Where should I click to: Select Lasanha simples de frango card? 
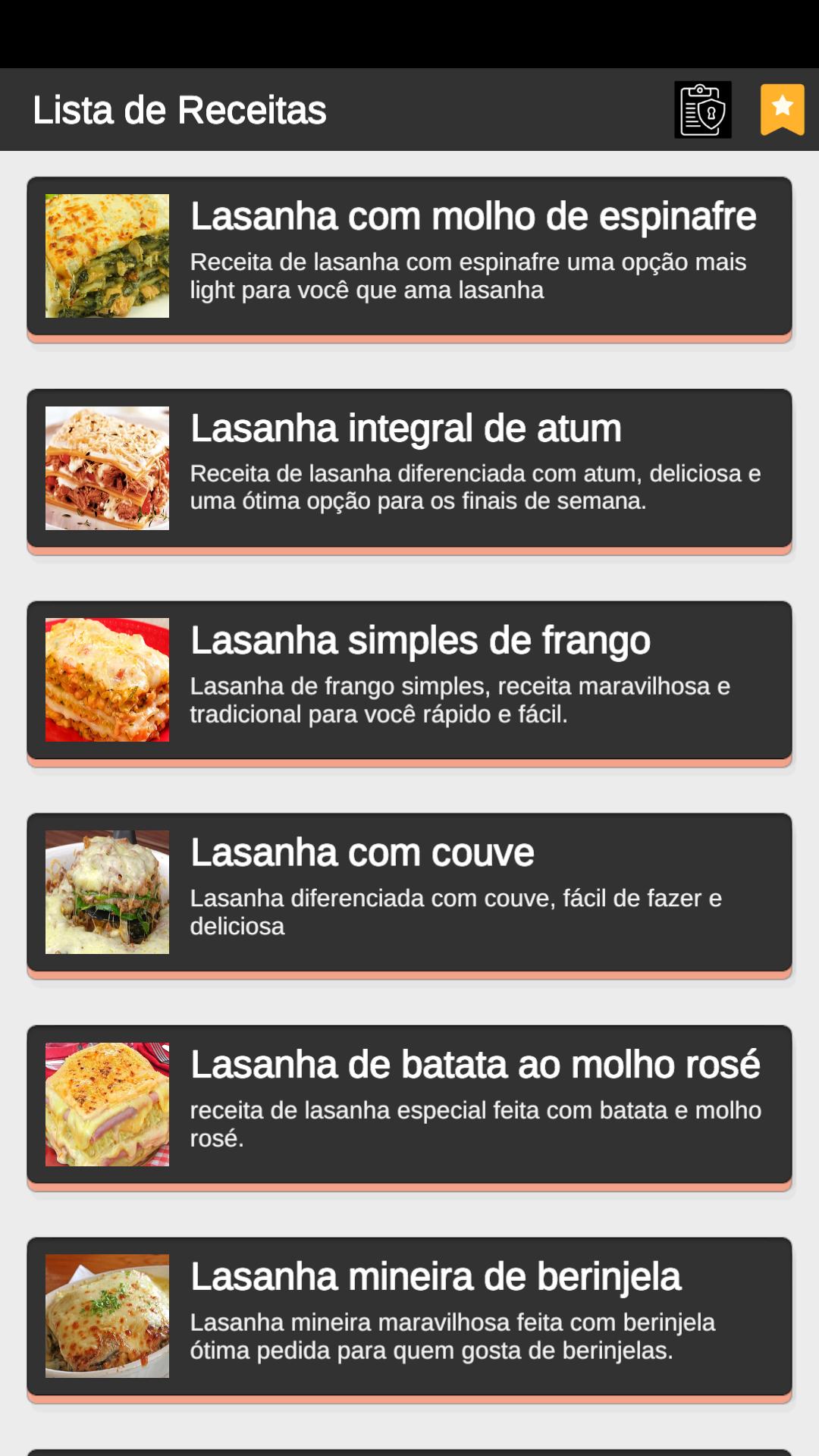tap(409, 680)
